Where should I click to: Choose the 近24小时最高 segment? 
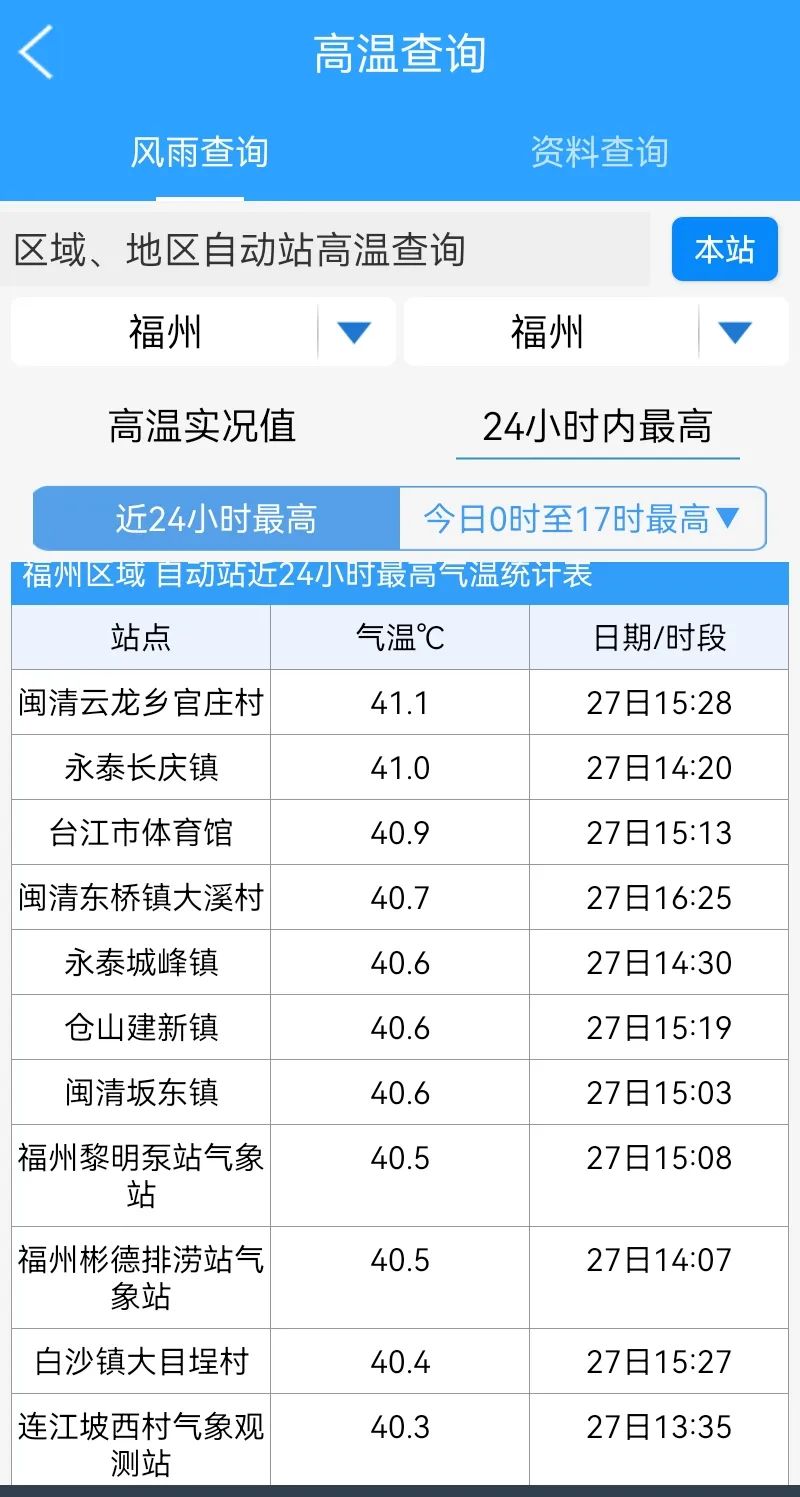tap(216, 519)
